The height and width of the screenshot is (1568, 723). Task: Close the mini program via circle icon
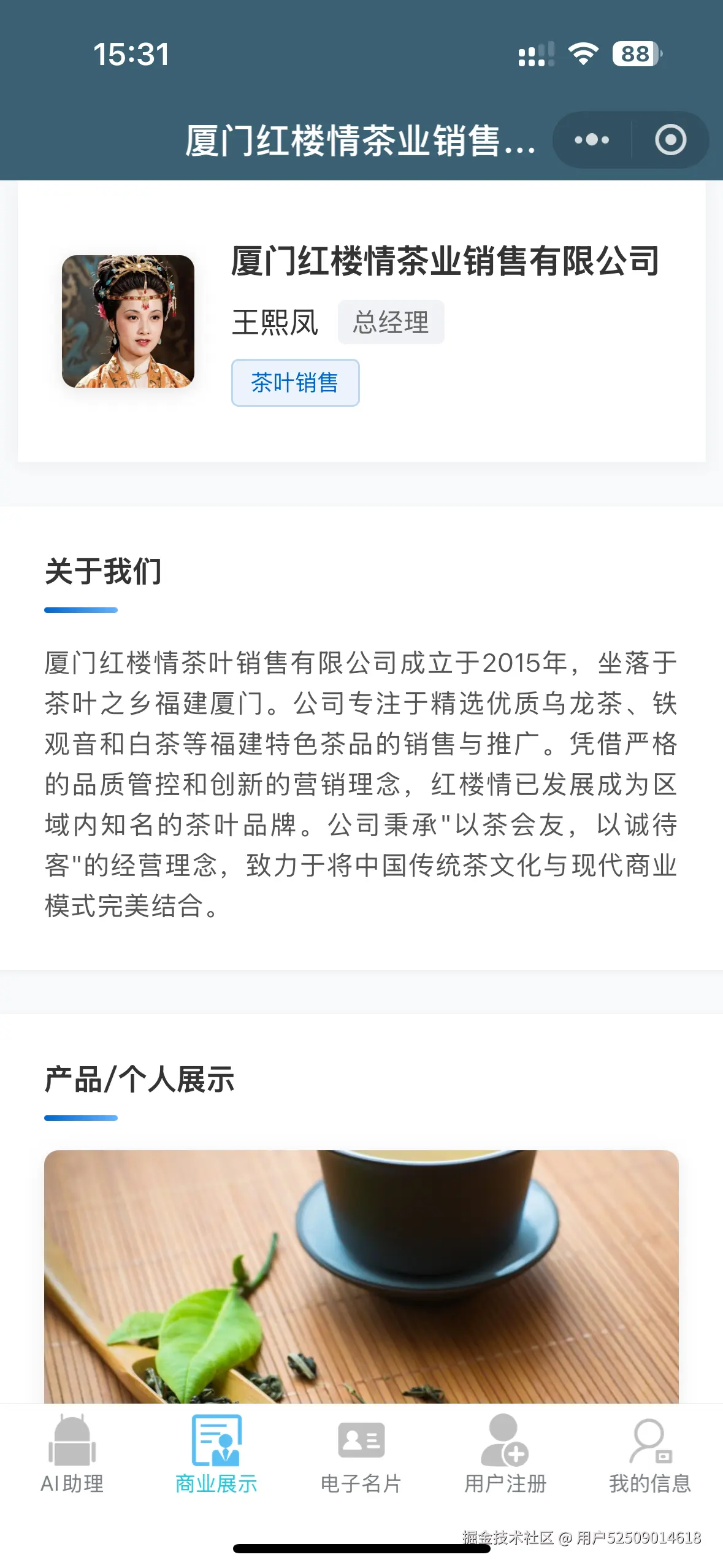(670, 140)
